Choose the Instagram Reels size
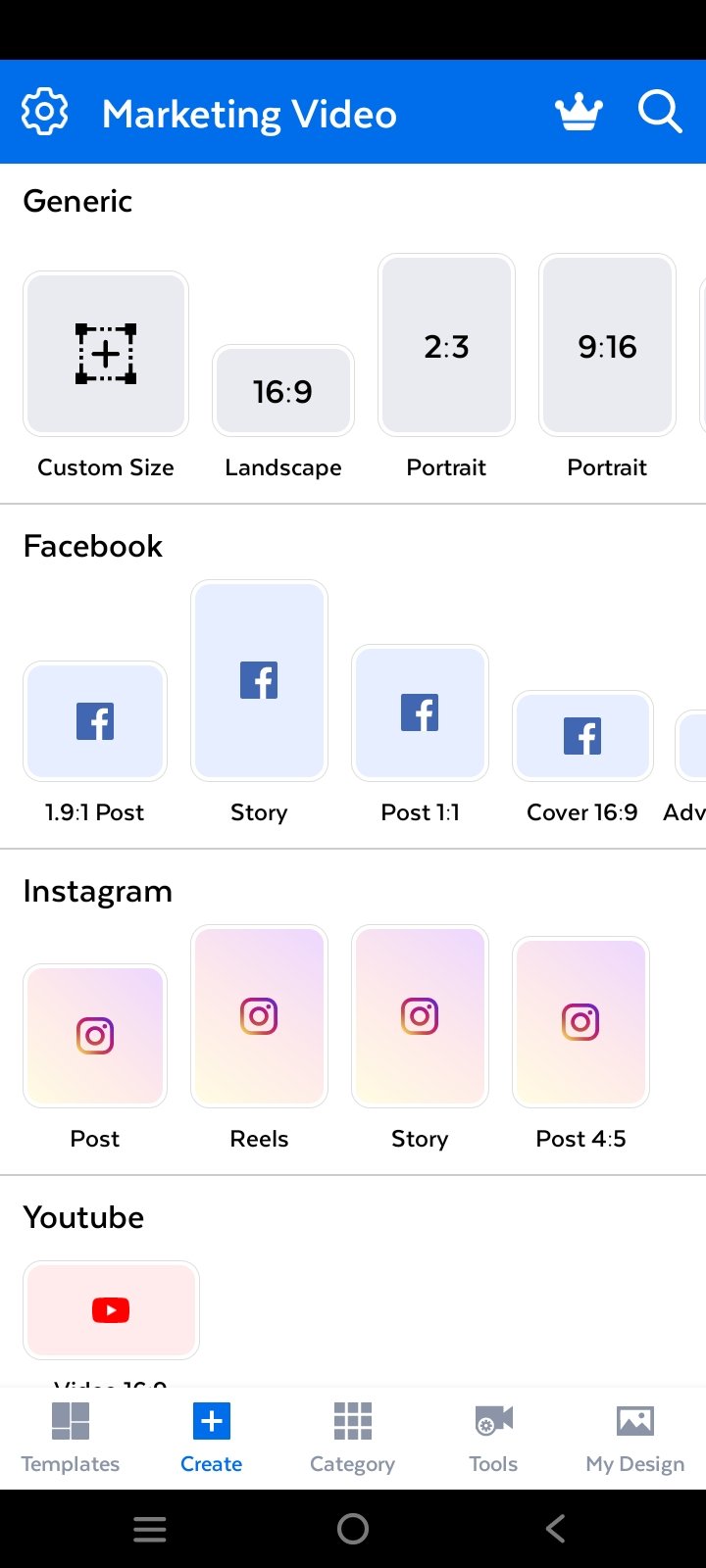This screenshot has width=706, height=1568. pos(259,1016)
